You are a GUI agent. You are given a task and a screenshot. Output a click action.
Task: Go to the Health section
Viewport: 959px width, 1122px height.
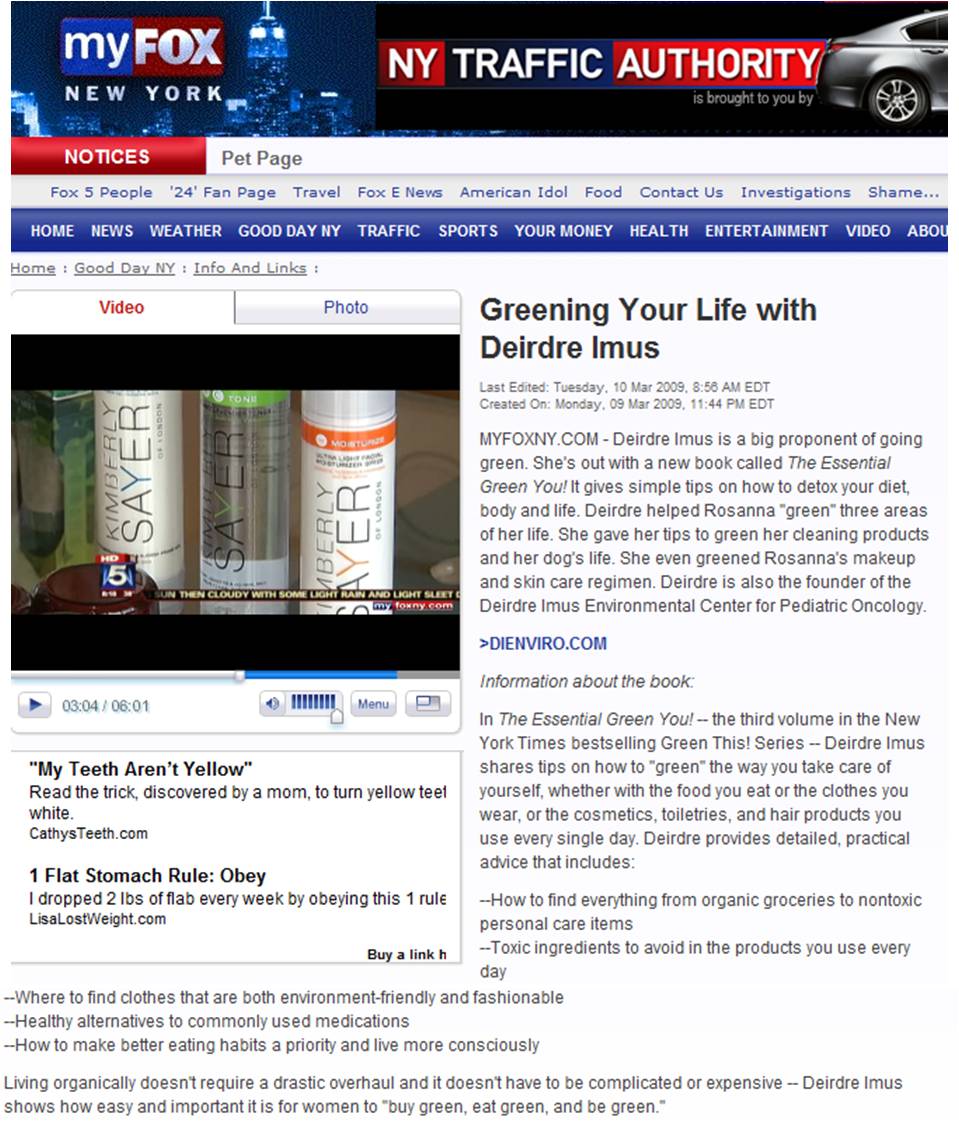[x=658, y=231]
